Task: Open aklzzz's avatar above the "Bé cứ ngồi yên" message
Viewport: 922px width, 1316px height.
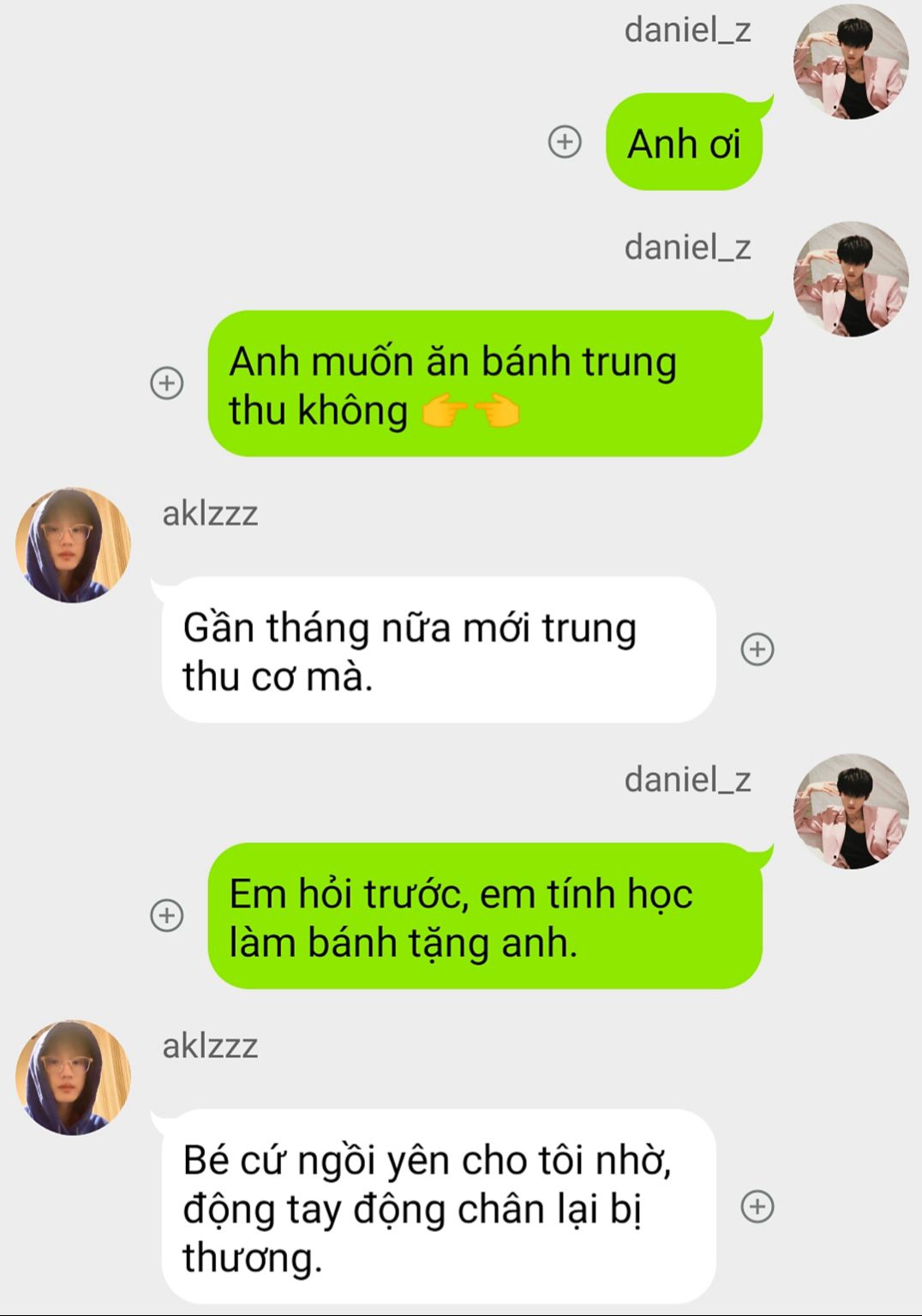Action: point(73,1077)
